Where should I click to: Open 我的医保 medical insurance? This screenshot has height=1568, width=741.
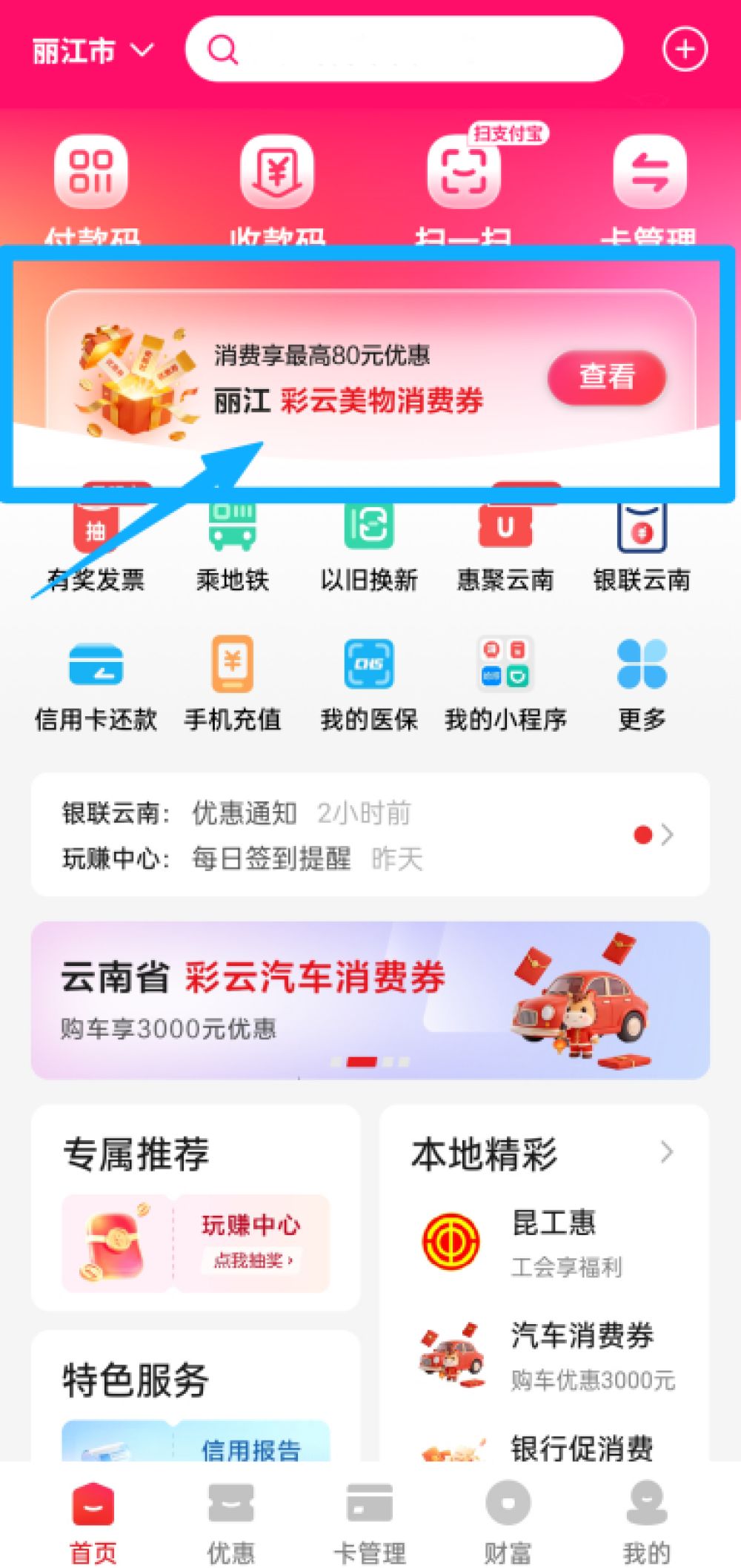(368, 684)
